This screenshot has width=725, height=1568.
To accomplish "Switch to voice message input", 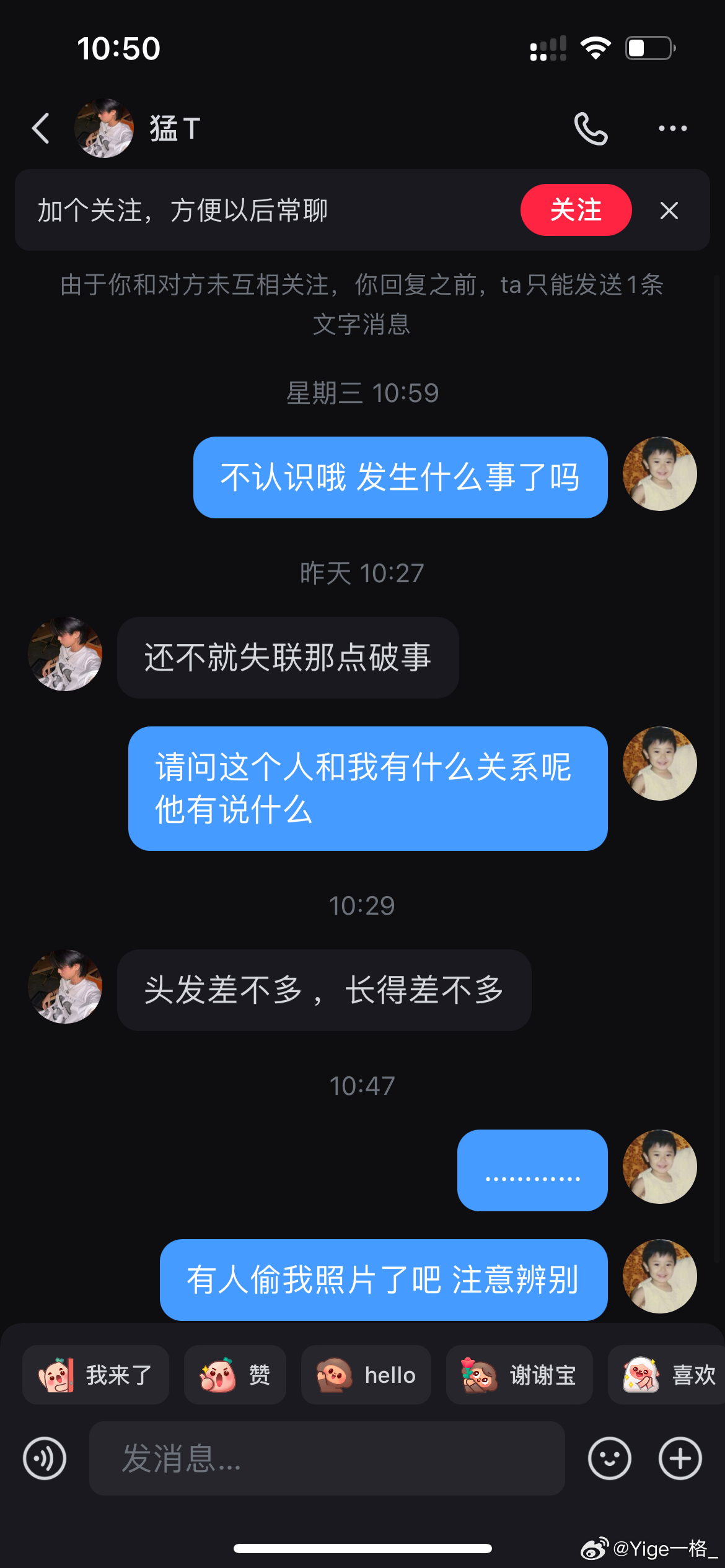I will pos(45,1458).
